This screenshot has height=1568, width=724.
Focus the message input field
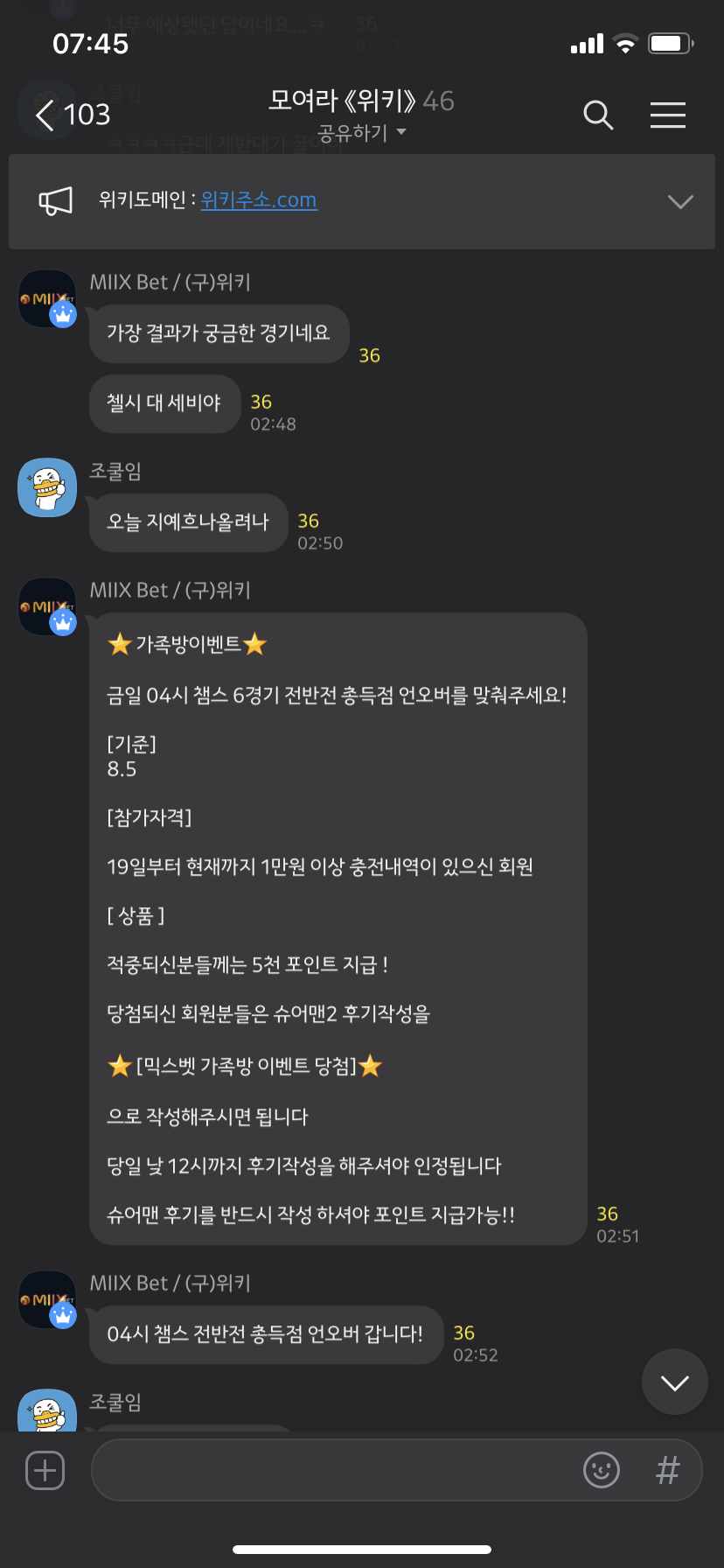[332, 1470]
